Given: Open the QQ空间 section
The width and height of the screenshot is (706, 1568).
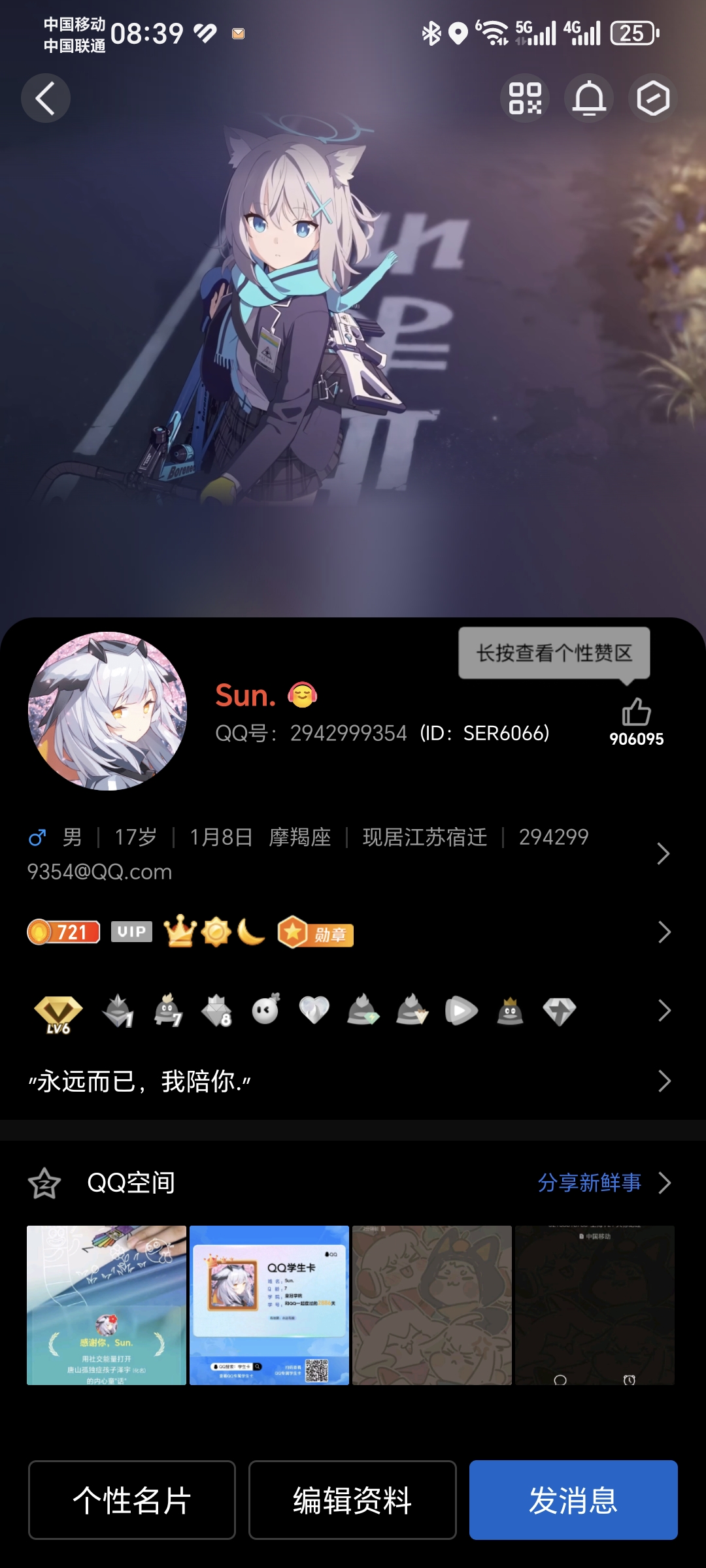Looking at the screenshot, I should click(131, 1183).
